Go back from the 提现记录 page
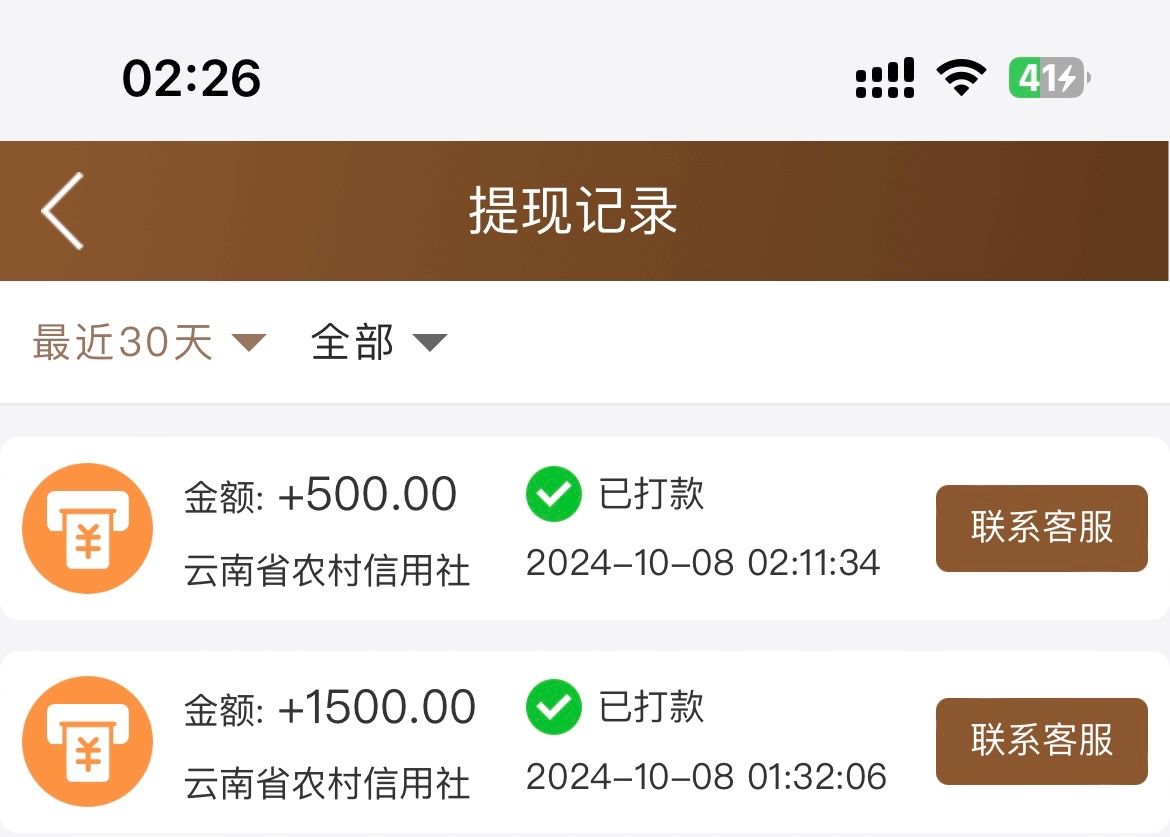1170x837 pixels. coord(63,211)
